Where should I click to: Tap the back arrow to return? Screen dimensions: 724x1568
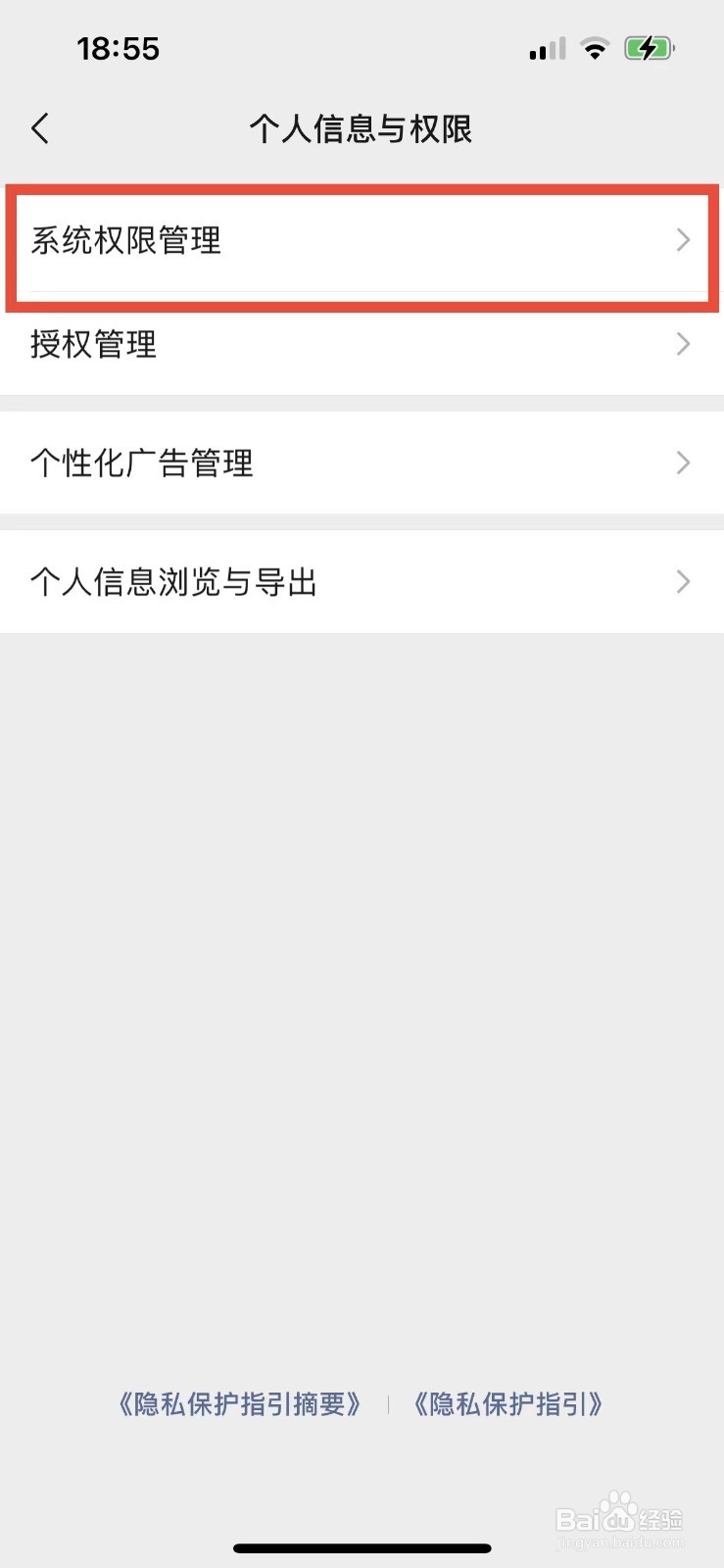pyautogui.click(x=40, y=127)
